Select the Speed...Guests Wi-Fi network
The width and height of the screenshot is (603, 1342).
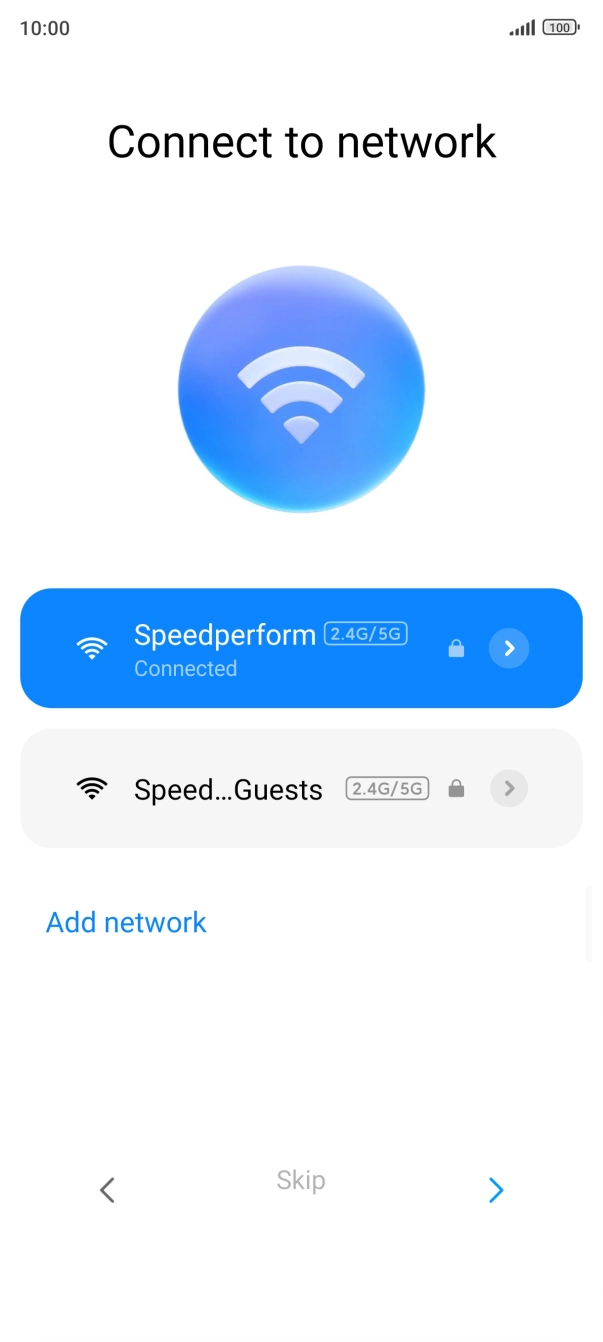pyautogui.click(x=301, y=788)
